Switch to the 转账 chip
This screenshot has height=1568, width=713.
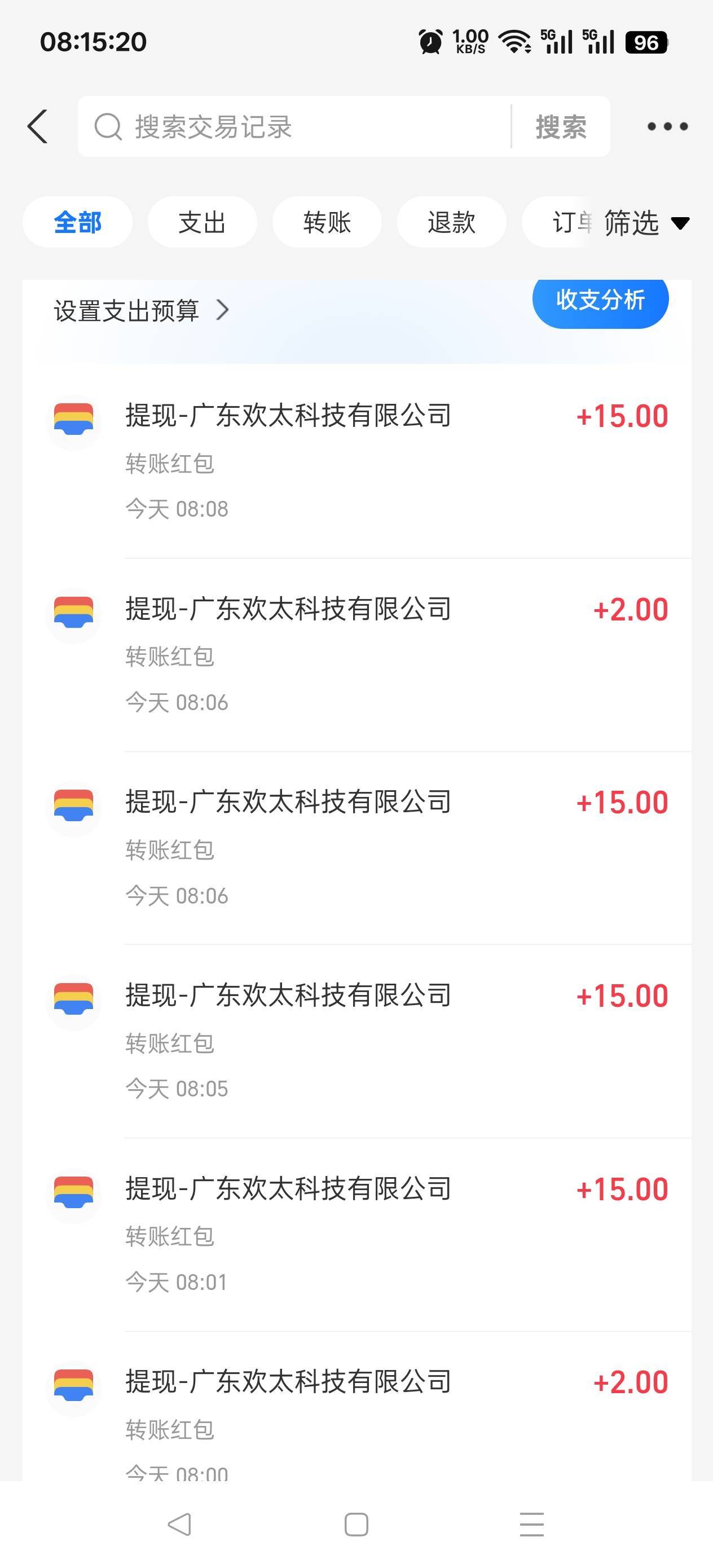coord(327,222)
